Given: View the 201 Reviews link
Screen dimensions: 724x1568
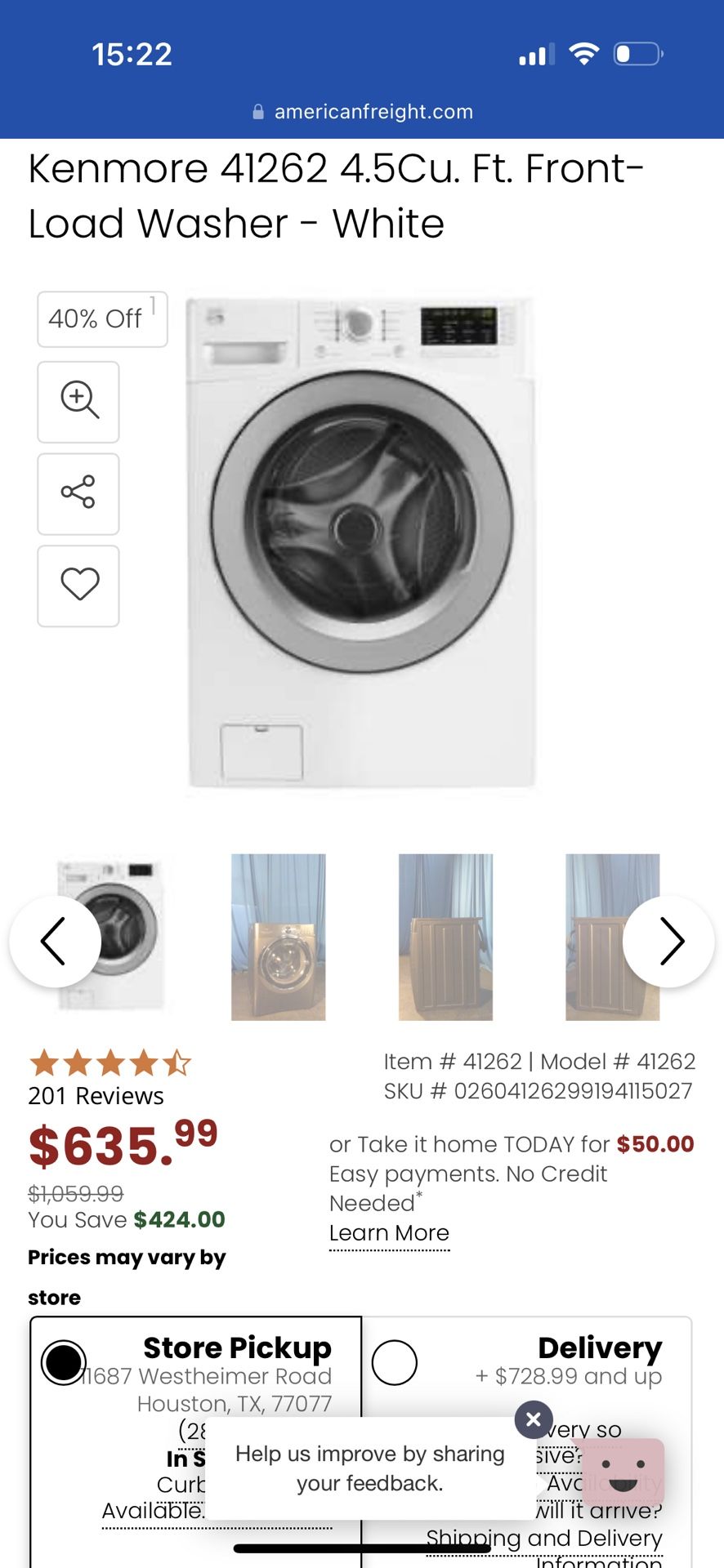Looking at the screenshot, I should [x=96, y=1096].
